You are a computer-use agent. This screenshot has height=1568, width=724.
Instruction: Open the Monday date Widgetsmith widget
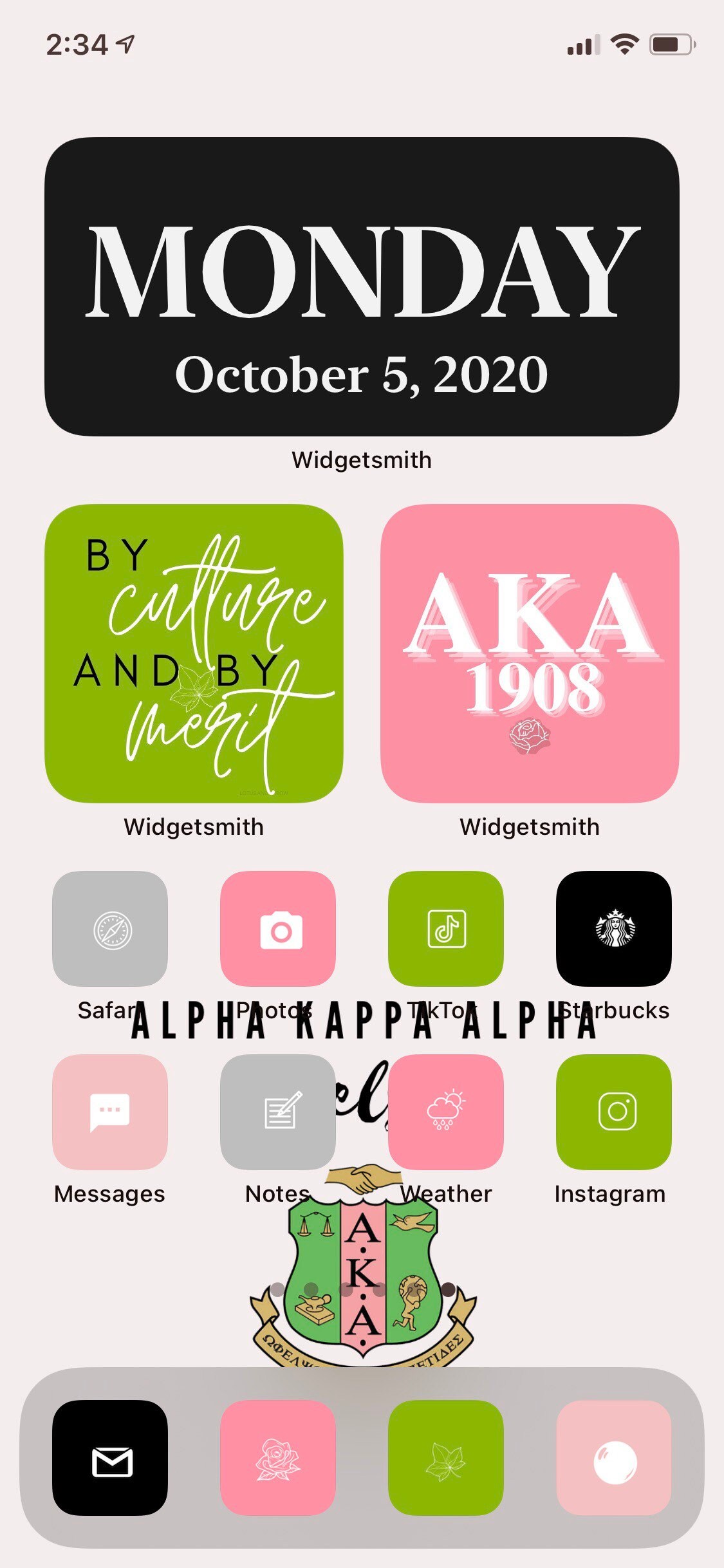pos(362,286)
